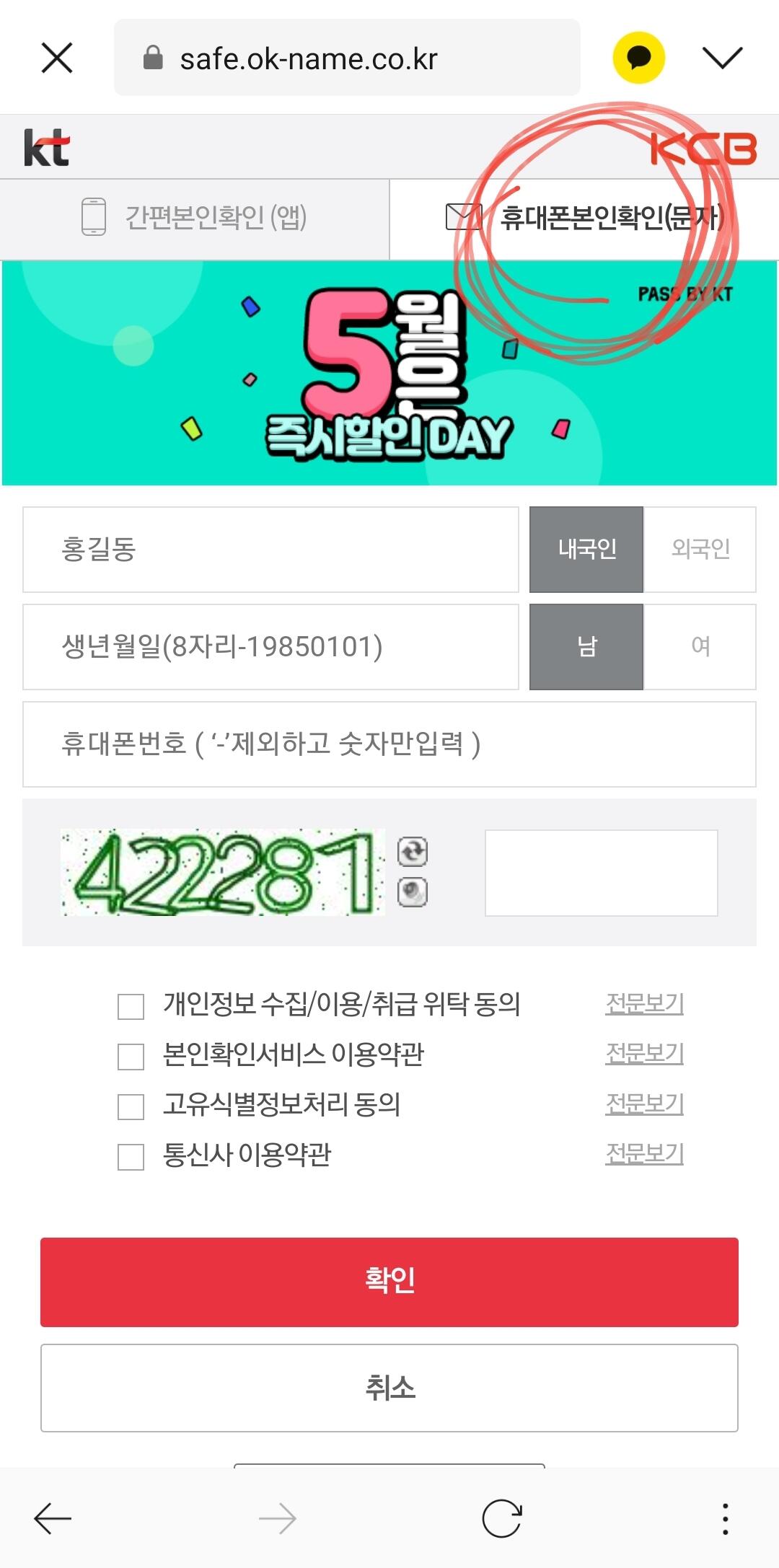The height and width of the screenshot is (1568, 779).
Task: Cancel with the 취소 button
Action: tap(389, 1388)
